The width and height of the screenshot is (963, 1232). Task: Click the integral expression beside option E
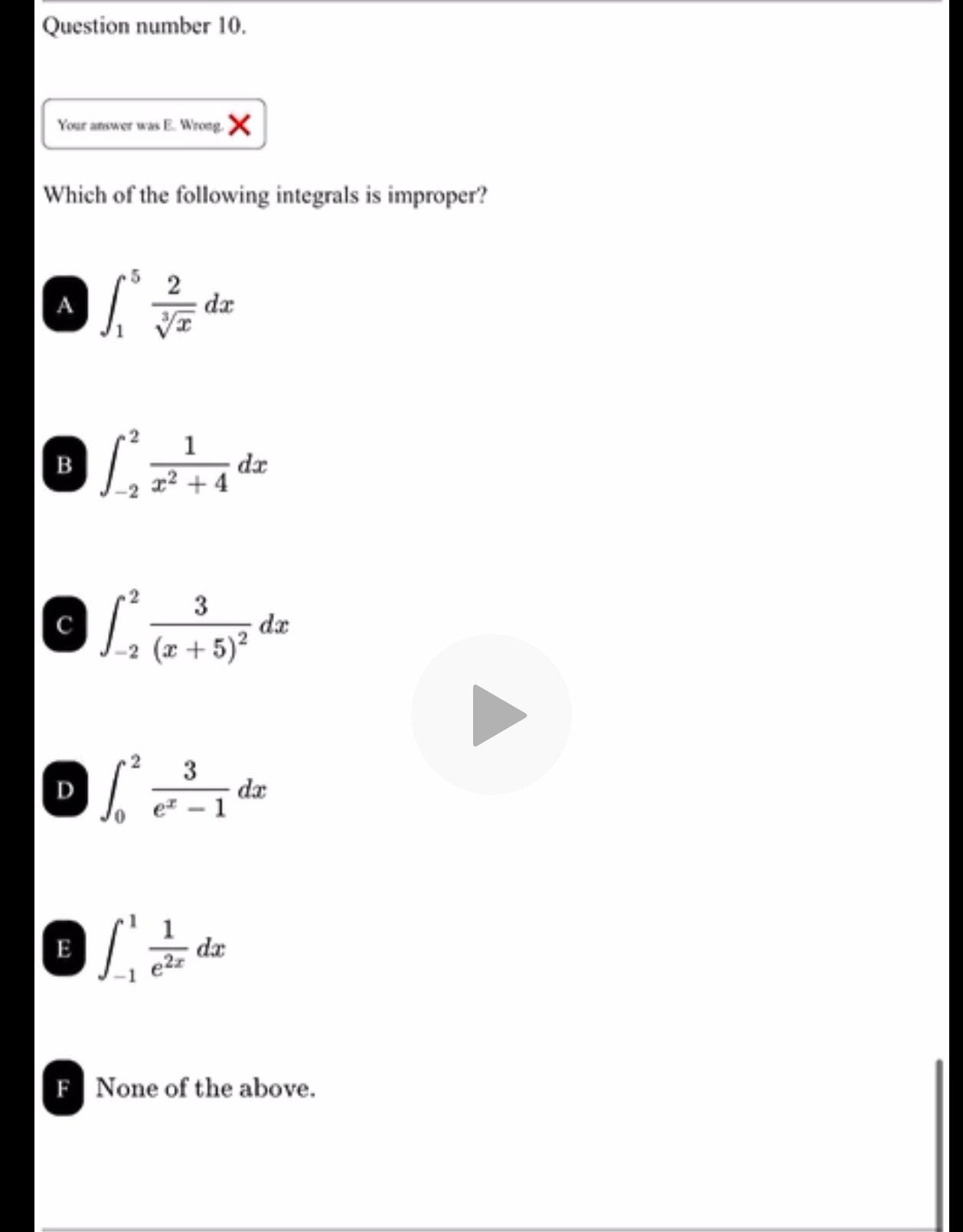point(161,949)
